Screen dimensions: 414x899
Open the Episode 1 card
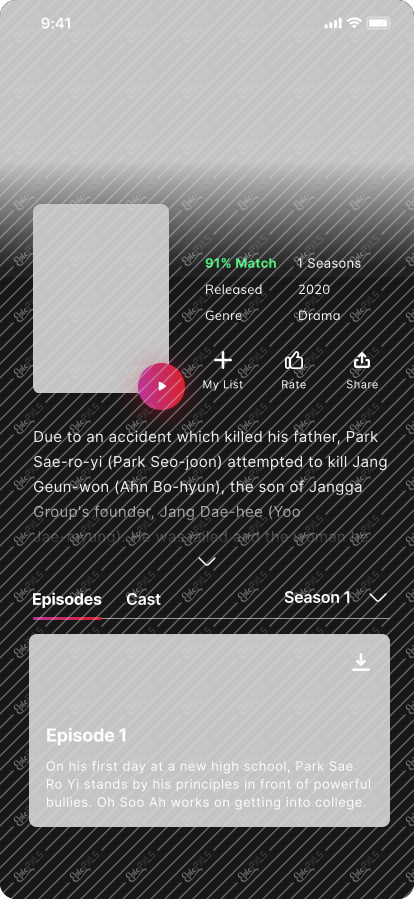pyautogui.click(x=209, y=730)
